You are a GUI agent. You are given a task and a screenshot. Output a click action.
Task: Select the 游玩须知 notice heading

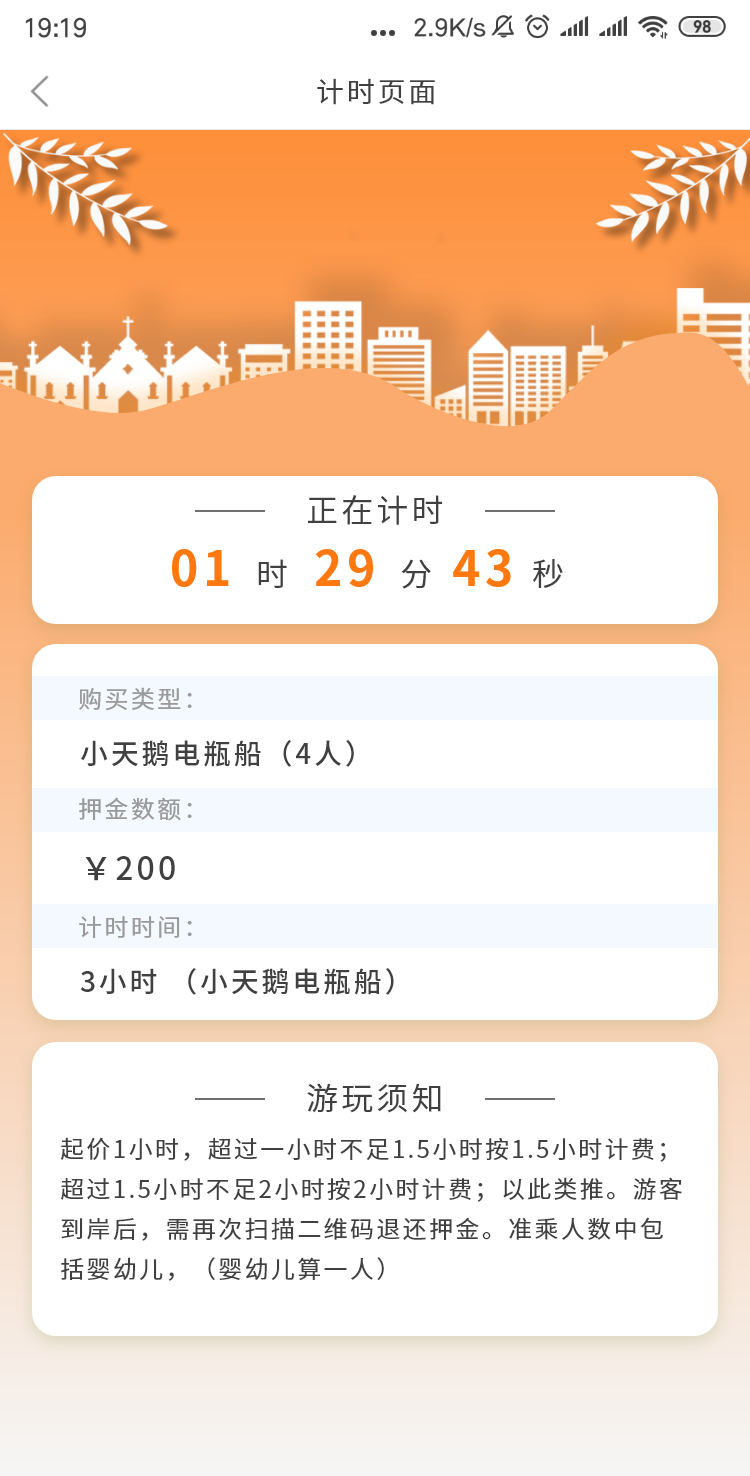[x=375, y=1098]
